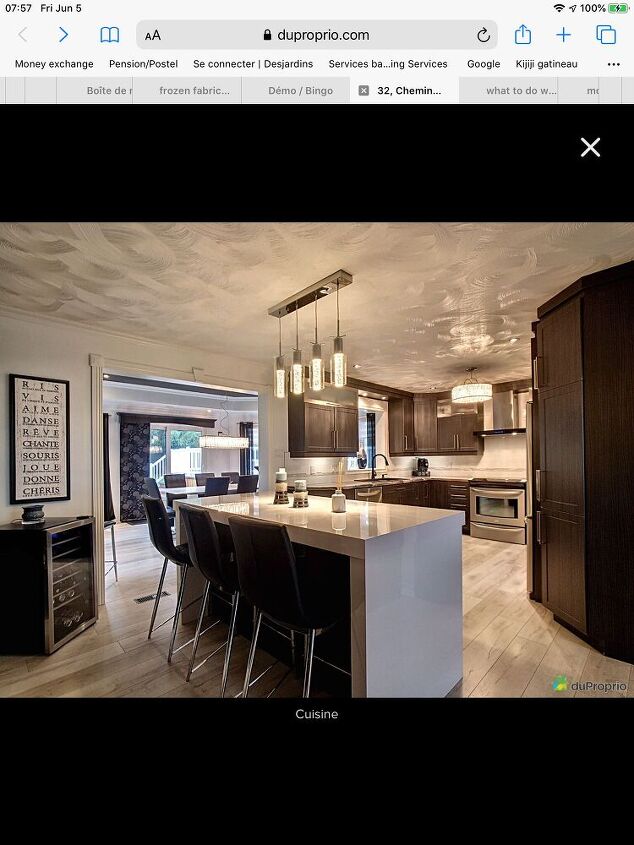The width and height of the screenshot is (634, 845).
Task: Tap the duproprio.com address bar
Action: pyautogui.click(x=316, y=35)
